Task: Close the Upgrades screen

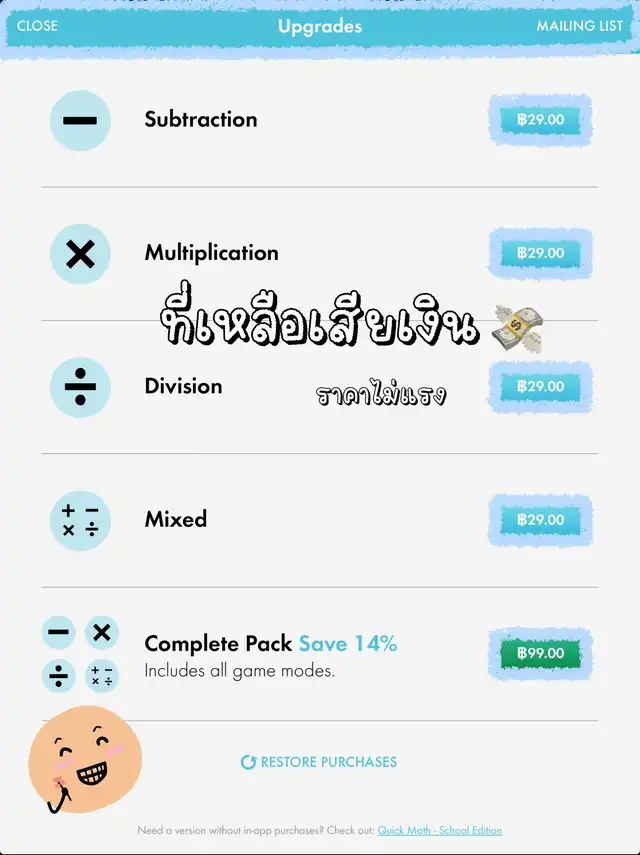Action: coord(37,26)
